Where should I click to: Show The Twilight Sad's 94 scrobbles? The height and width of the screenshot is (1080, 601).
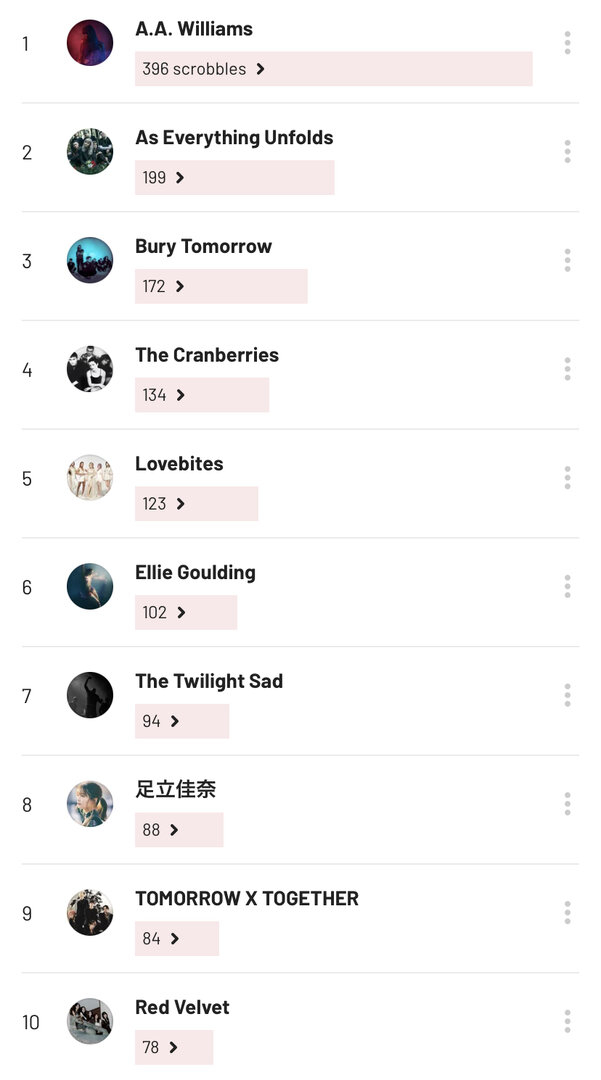coord(160,722)
